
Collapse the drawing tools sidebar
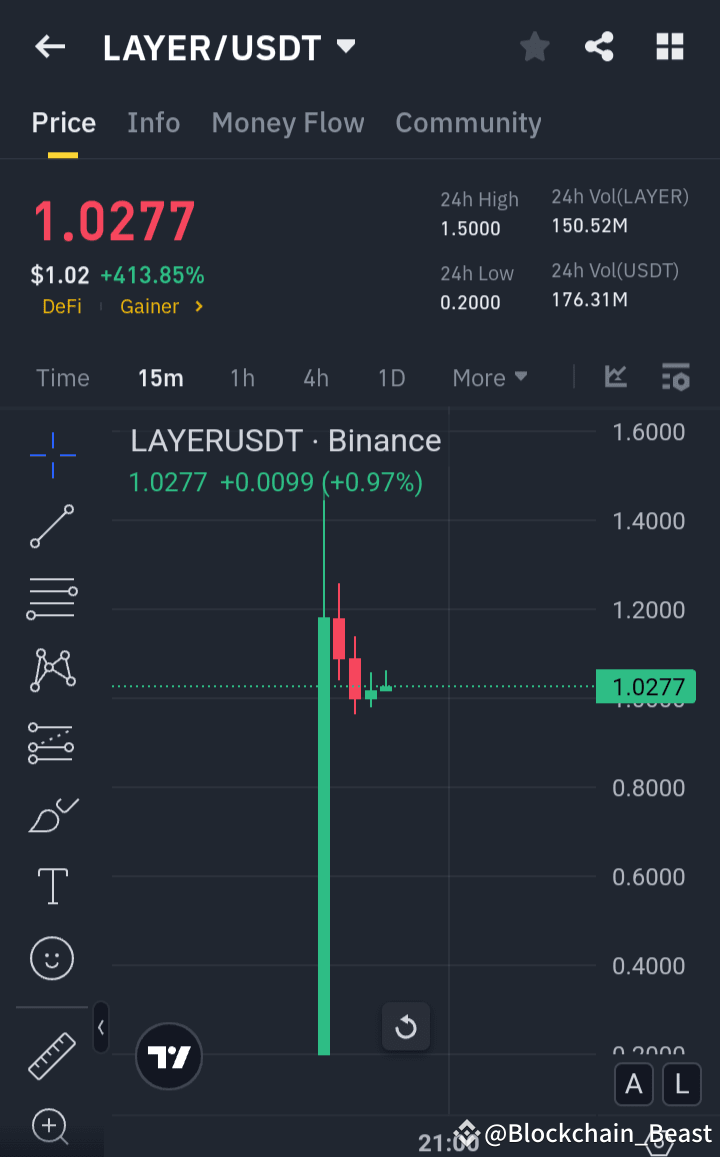[x=101, y=1027]
